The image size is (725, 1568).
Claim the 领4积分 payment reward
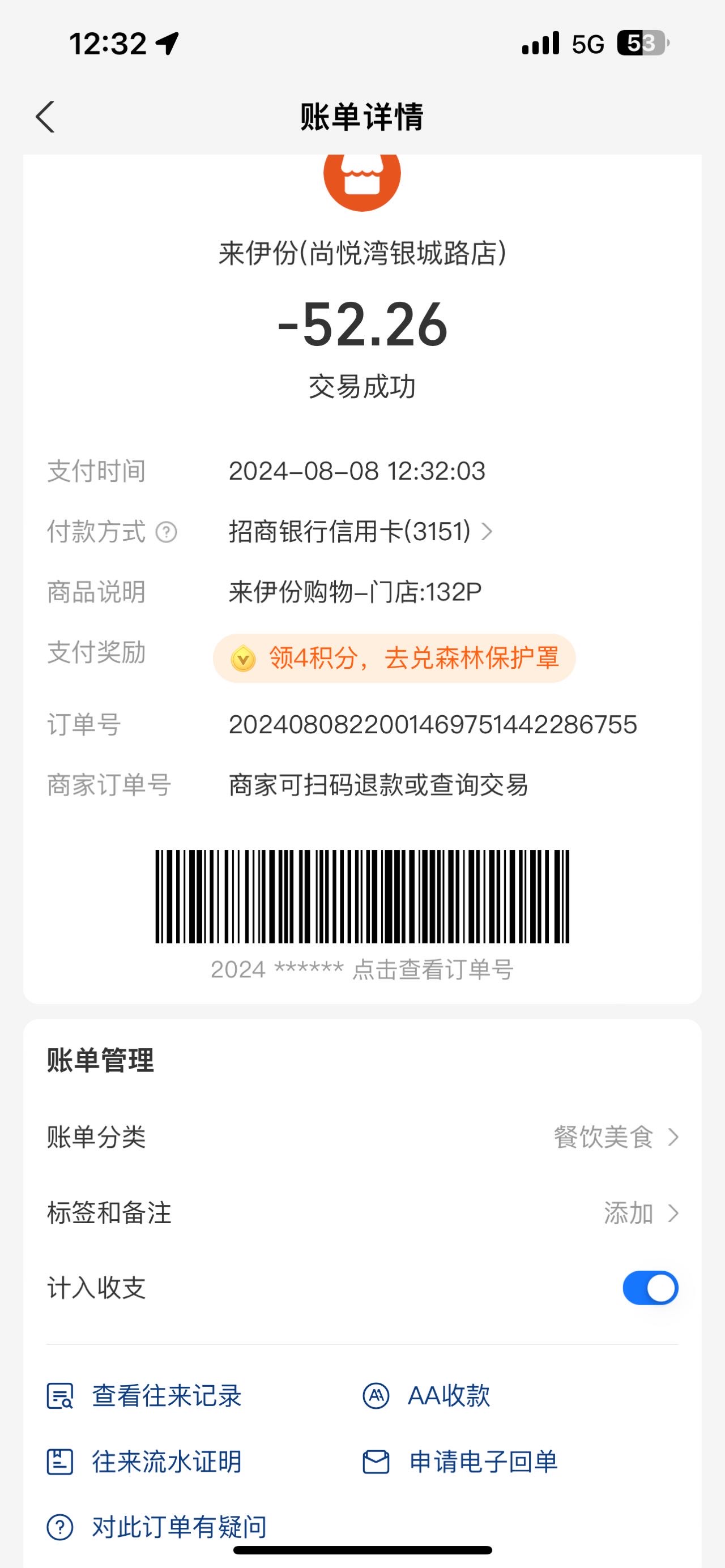tap(394, 658)
